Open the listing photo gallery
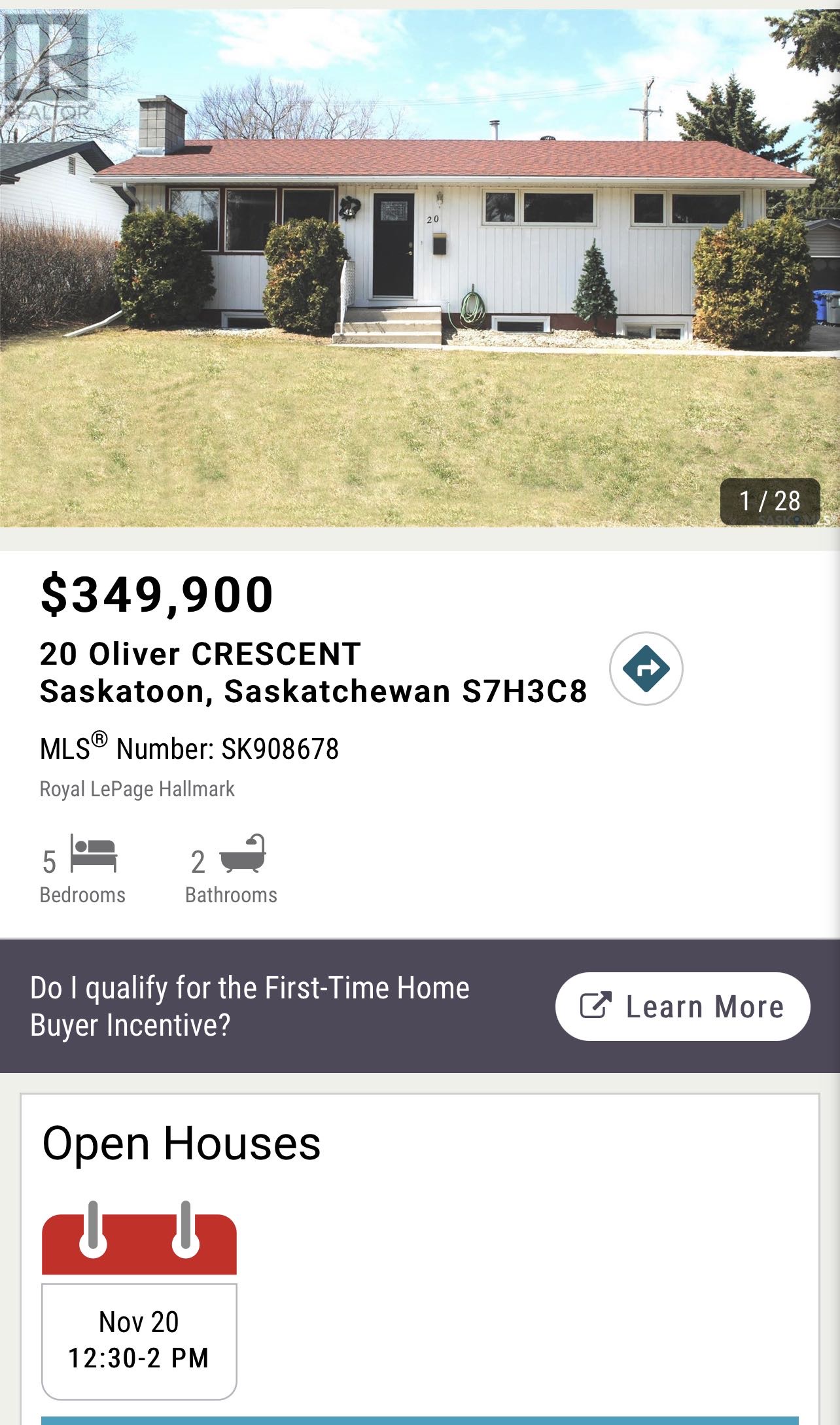 (x=419, y=268)
